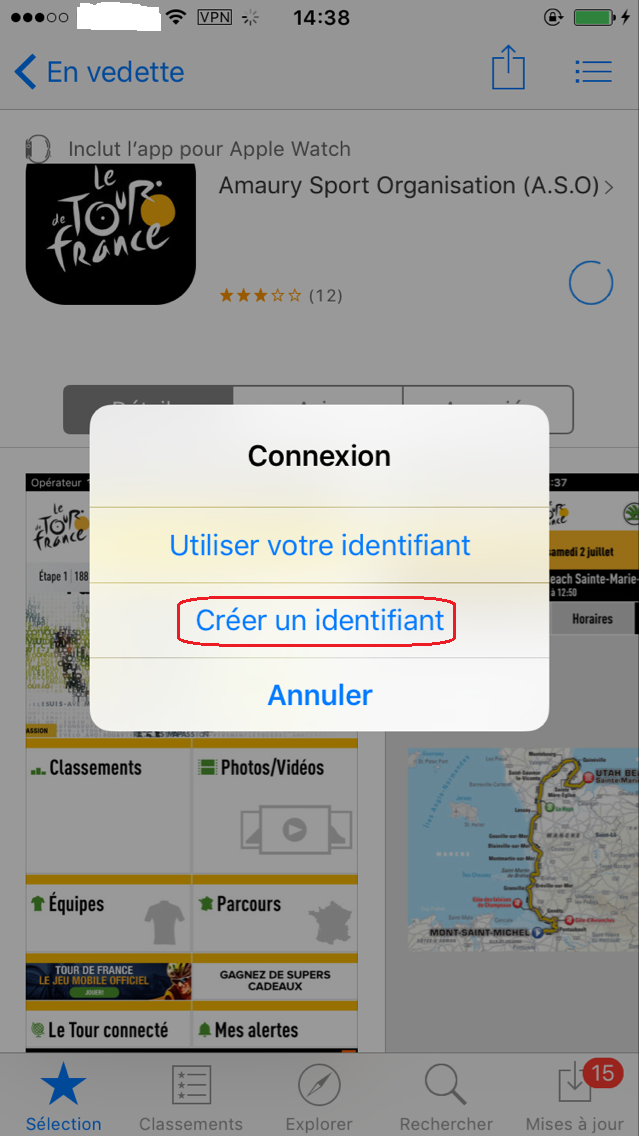Select Créer un identifiant
The width and height of the screenshot is (639, 1136).
point(319,621)
